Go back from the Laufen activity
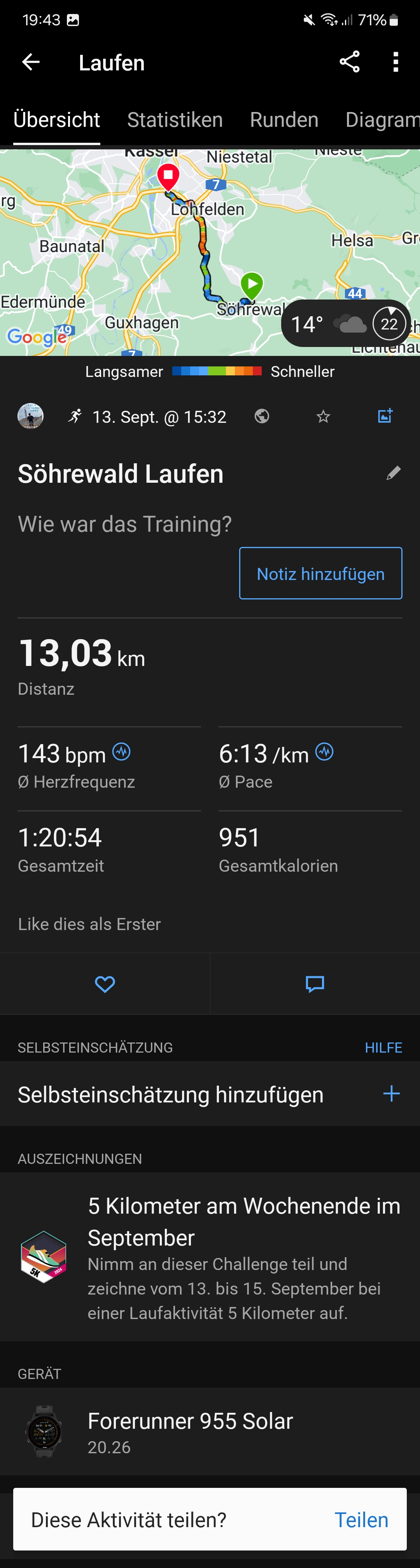The image size is (420, 1568). [x=30, y=62]
